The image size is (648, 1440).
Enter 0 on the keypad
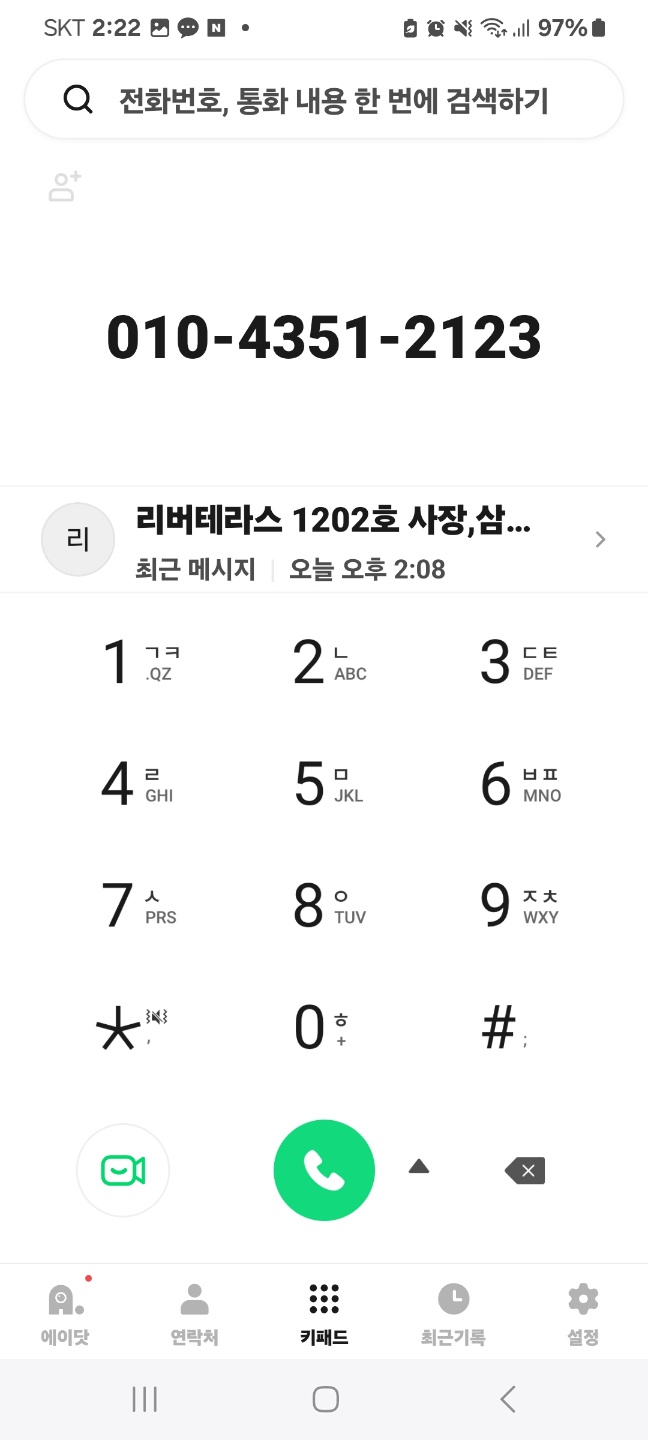pos(323,1027)
